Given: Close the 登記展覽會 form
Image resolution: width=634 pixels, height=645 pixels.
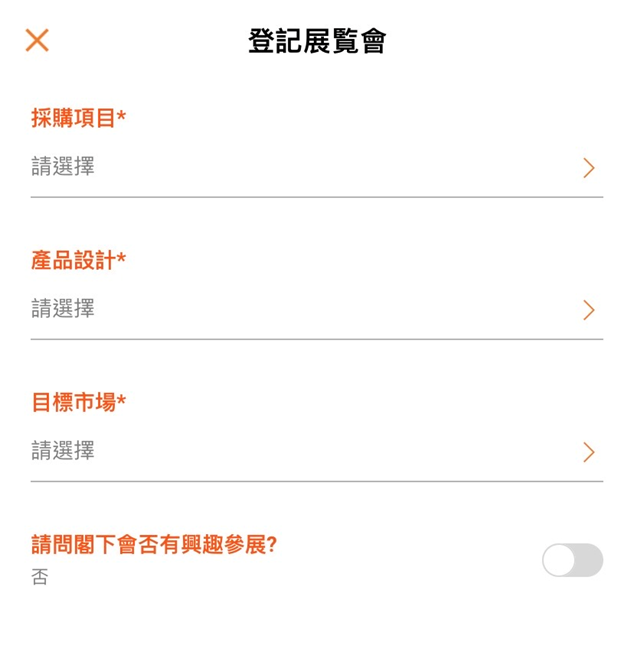Looking at the screenshot, I should pyautogui.click(x=37, y=40).
